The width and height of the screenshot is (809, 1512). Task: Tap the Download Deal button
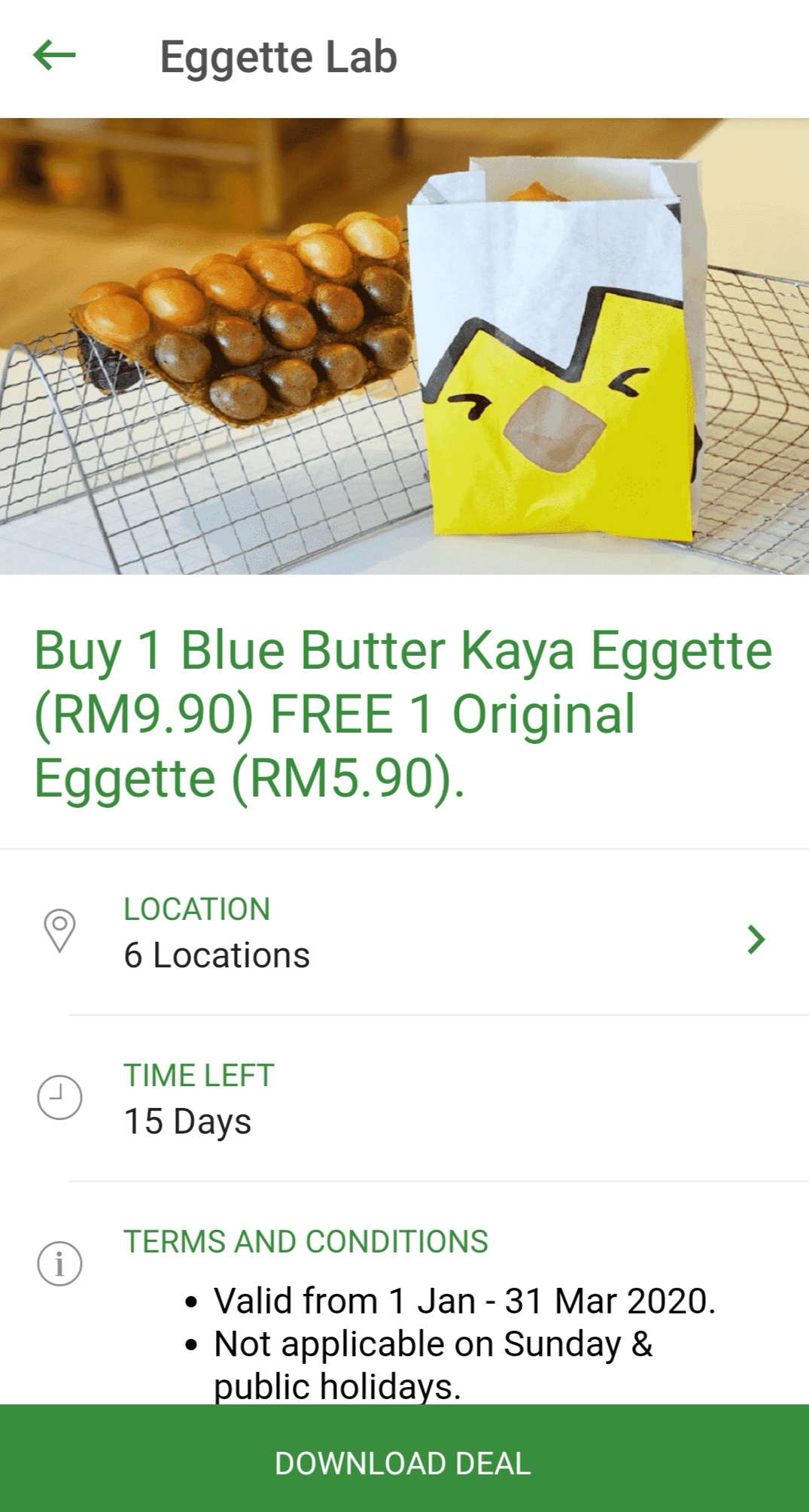click(x=404, y=1462)
